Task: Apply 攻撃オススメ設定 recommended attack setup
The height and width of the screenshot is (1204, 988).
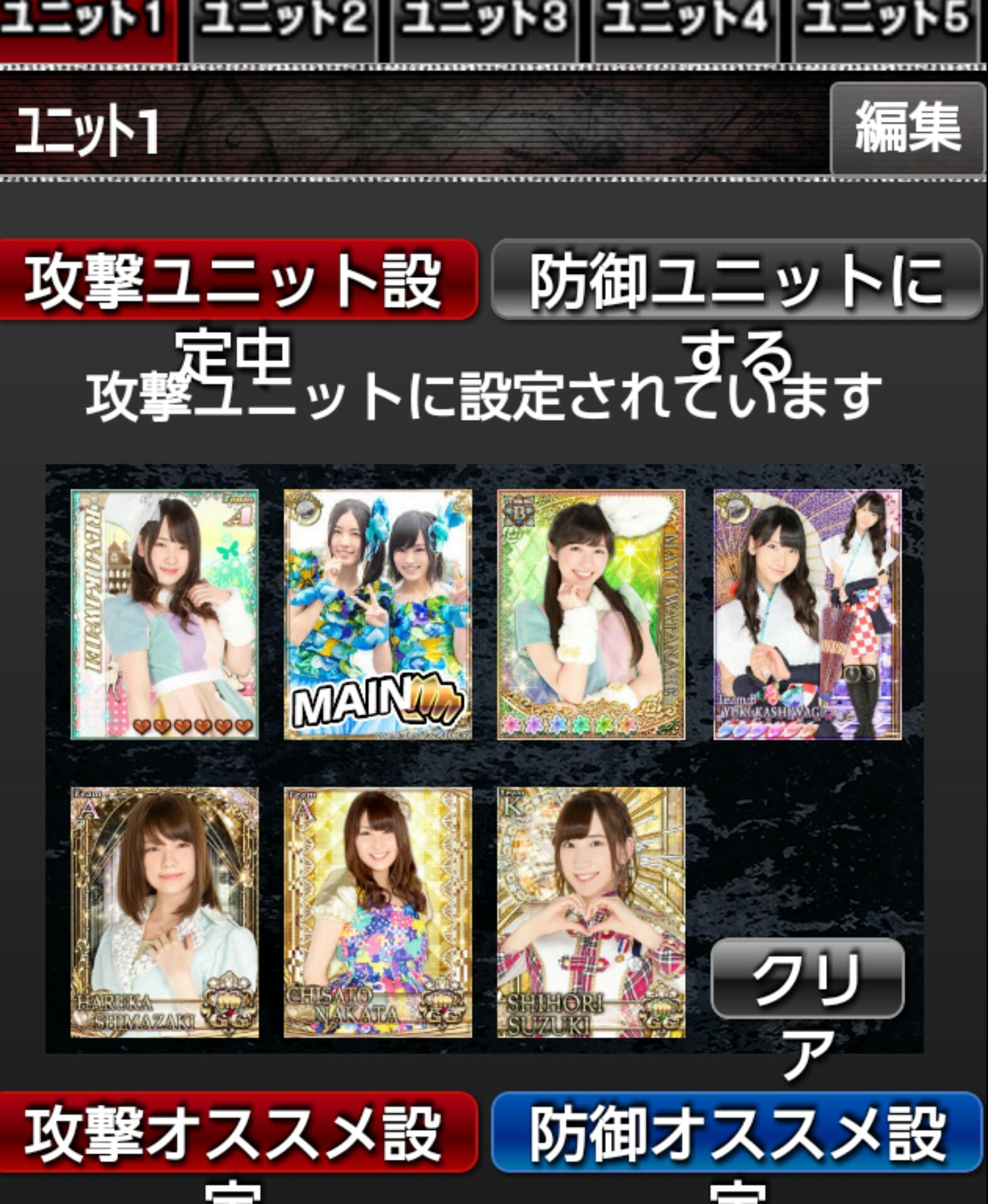Action: click(237, 1133)
